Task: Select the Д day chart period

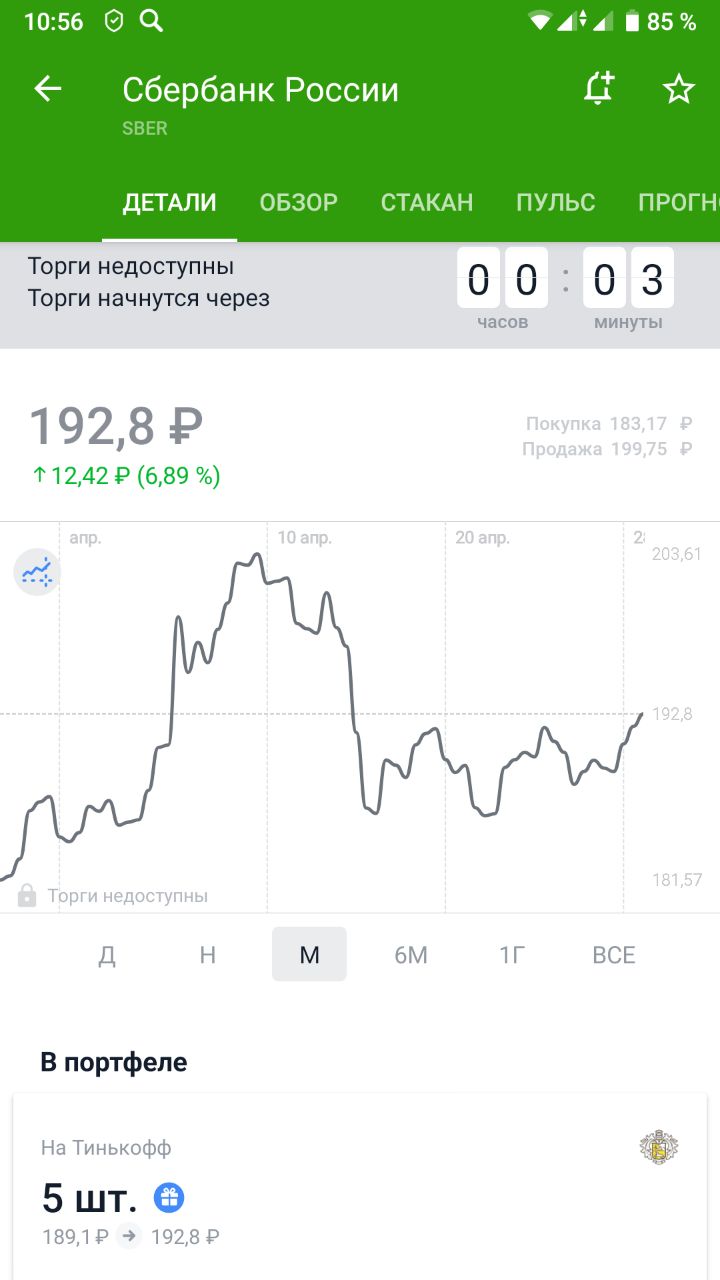Action: [107, 955]
